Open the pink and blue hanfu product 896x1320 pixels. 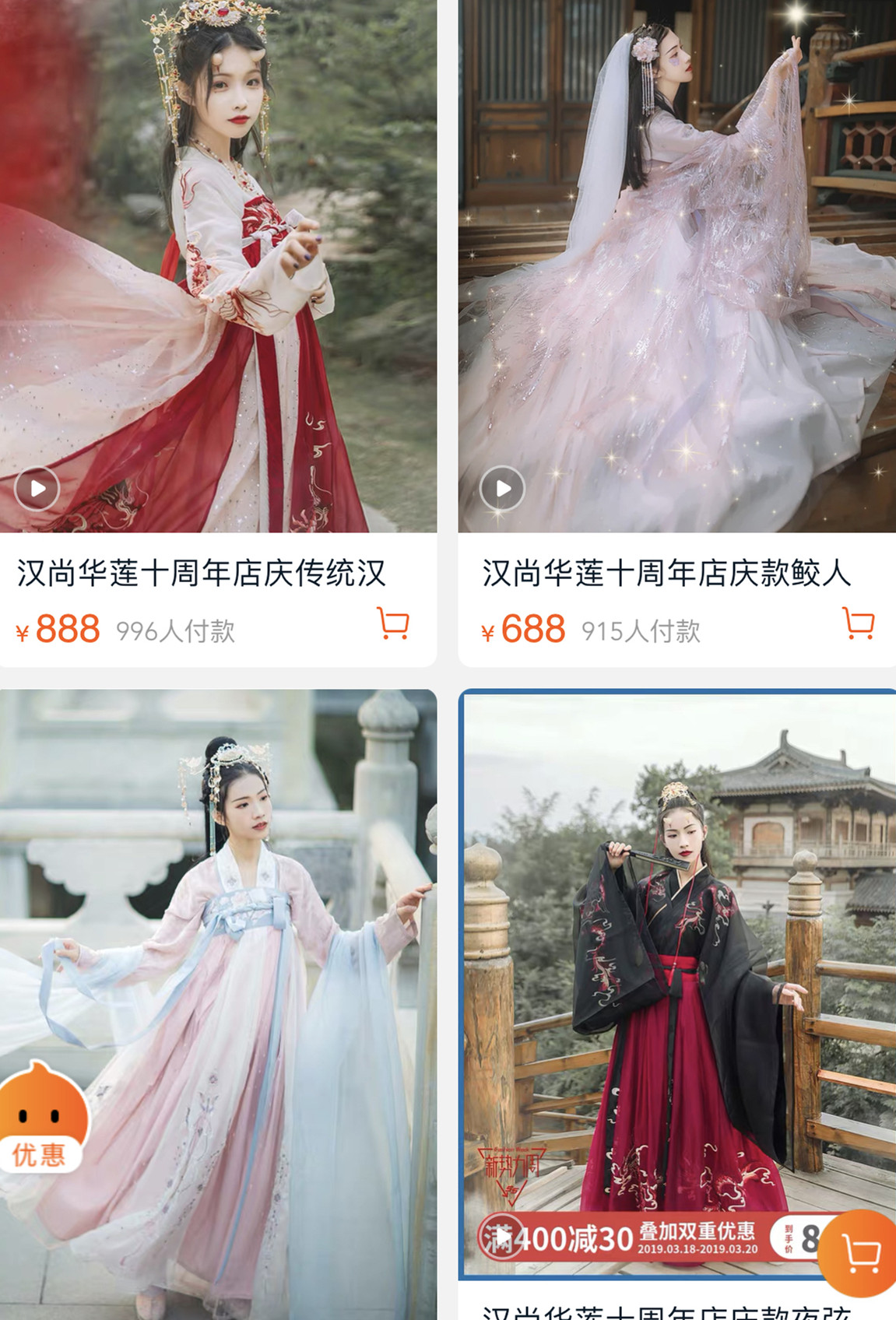pos(234,973)
